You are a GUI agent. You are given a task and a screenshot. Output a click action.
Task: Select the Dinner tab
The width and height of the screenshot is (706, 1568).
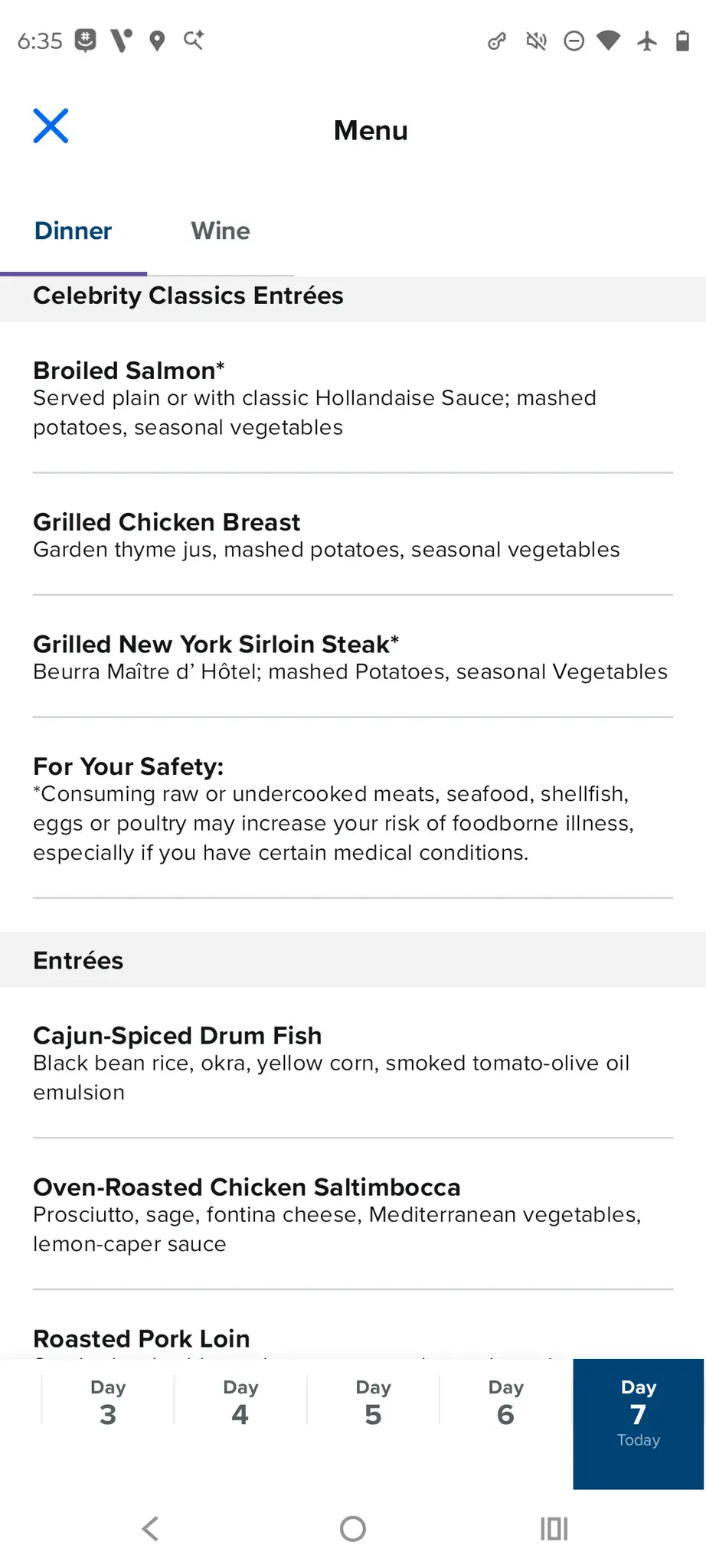tap(74, 231)
